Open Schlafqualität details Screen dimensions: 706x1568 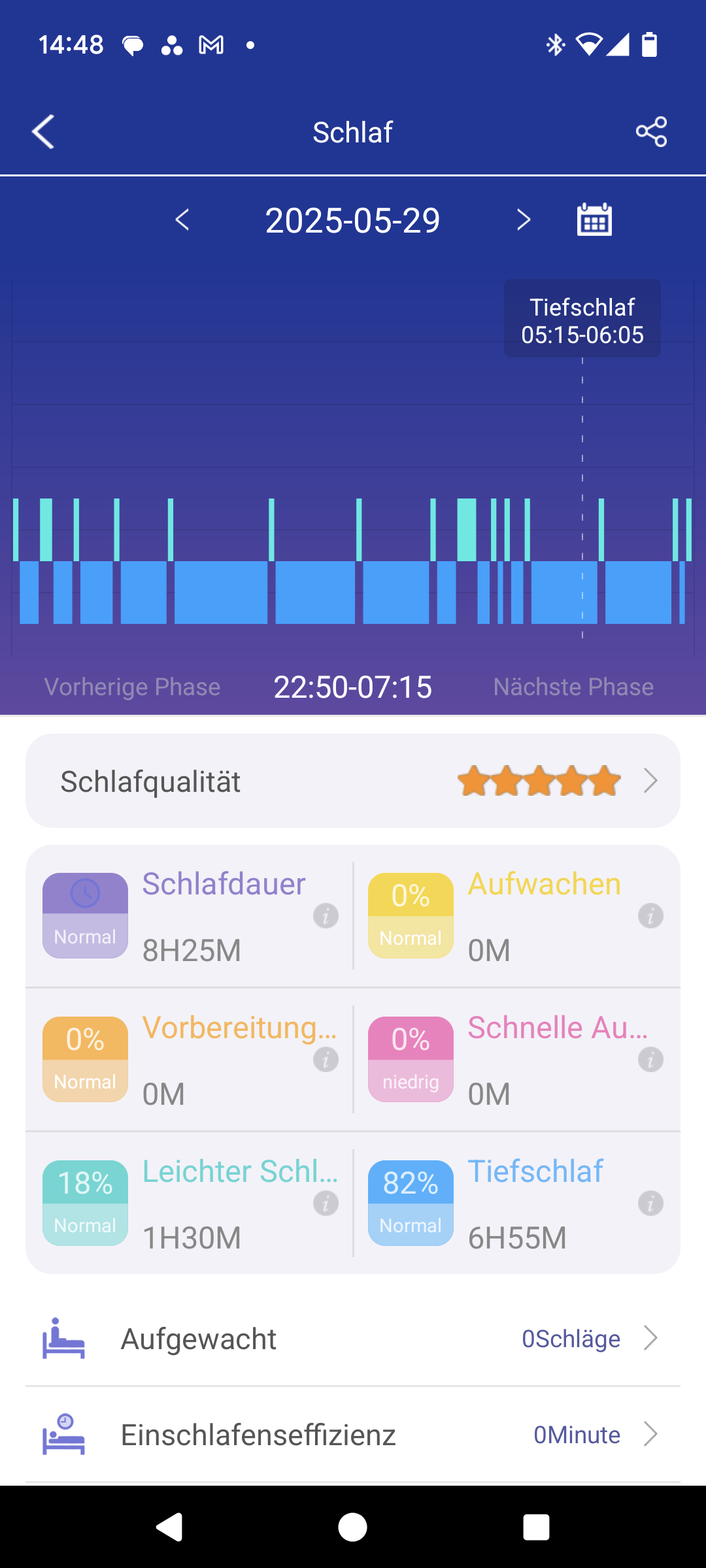click(353, 781)
